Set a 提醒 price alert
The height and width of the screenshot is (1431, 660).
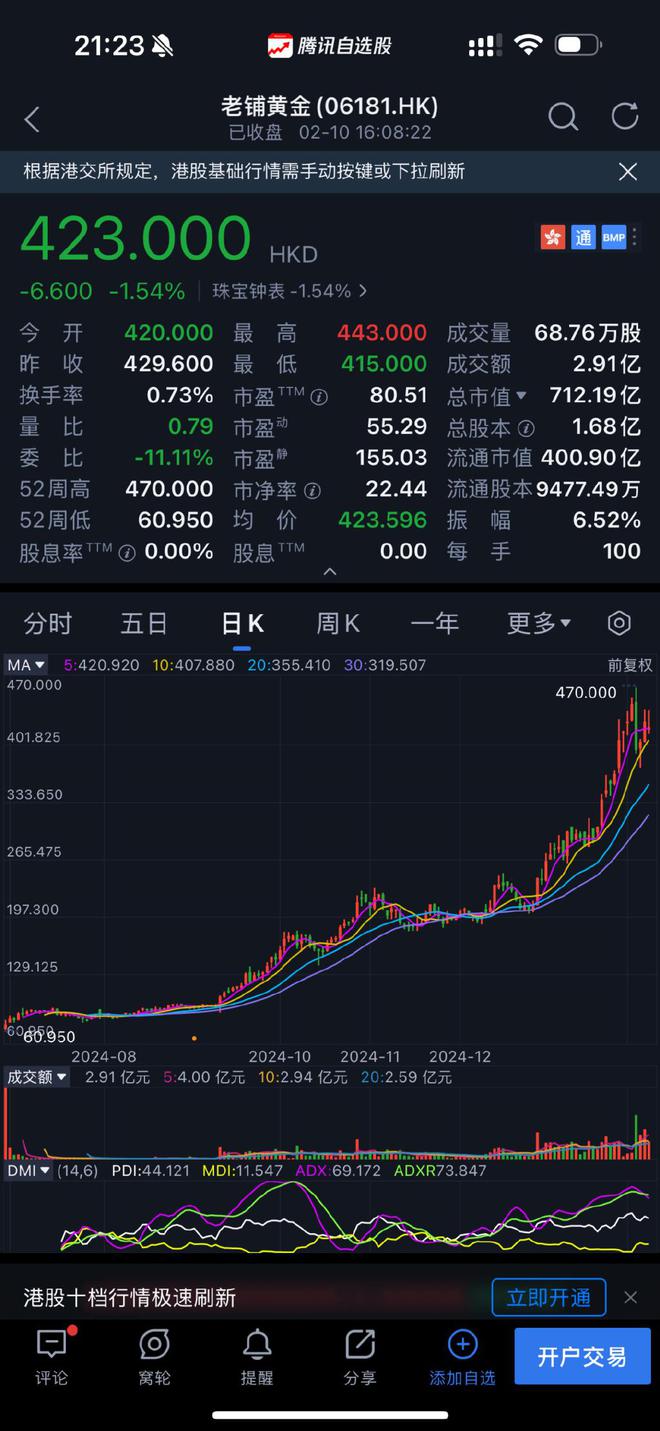[257, 1357]
